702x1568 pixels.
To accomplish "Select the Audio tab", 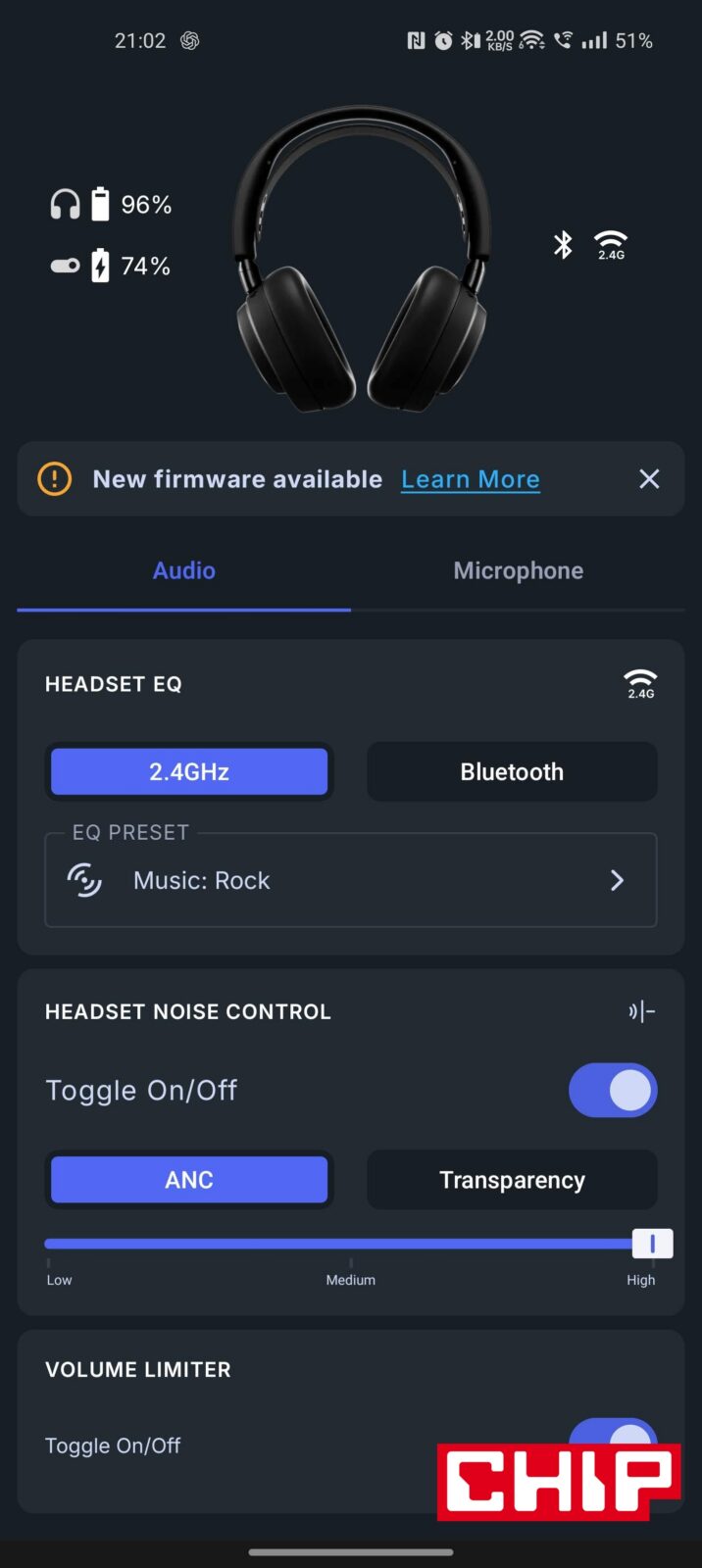I will click(183, 570).
